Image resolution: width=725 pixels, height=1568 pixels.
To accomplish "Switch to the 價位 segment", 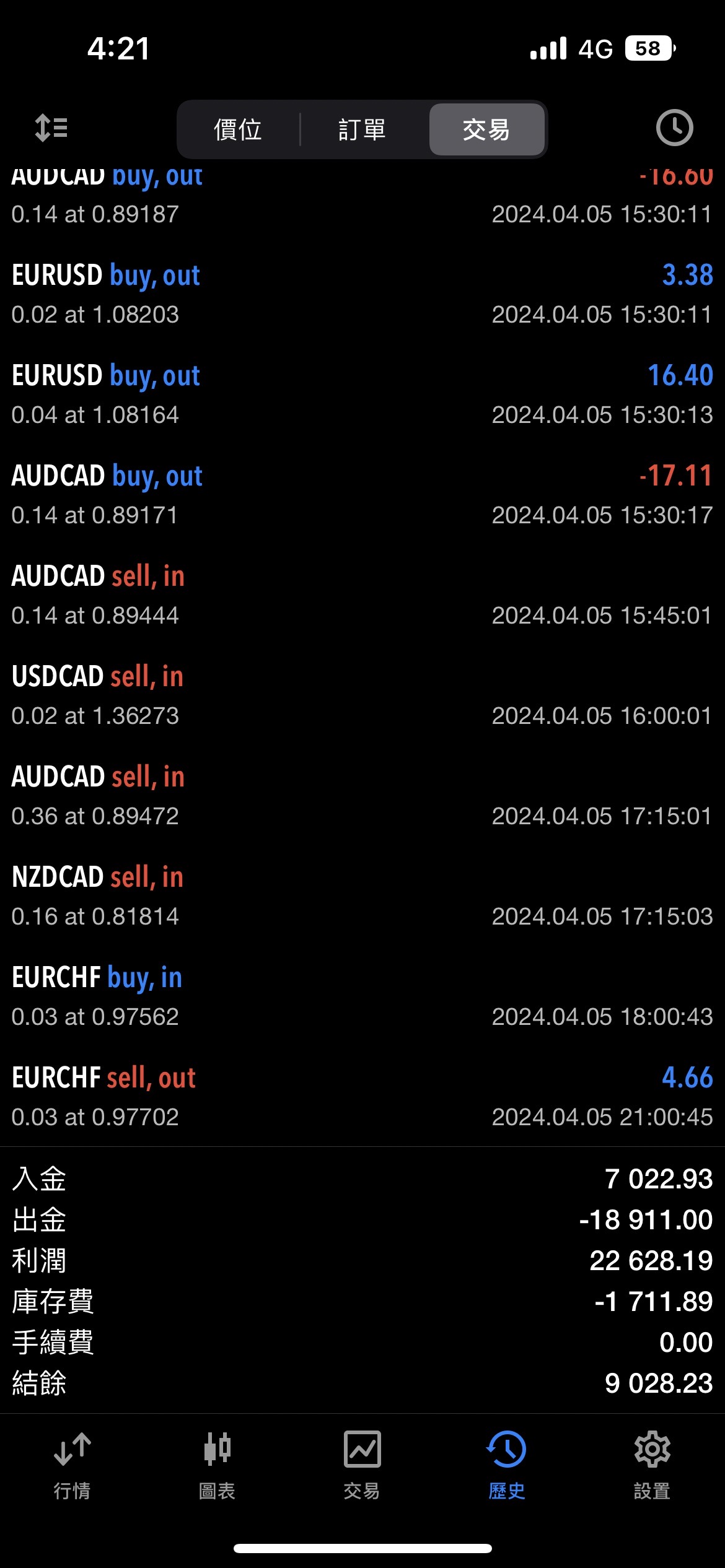I will pyautogui.click(x=238, y=129).
